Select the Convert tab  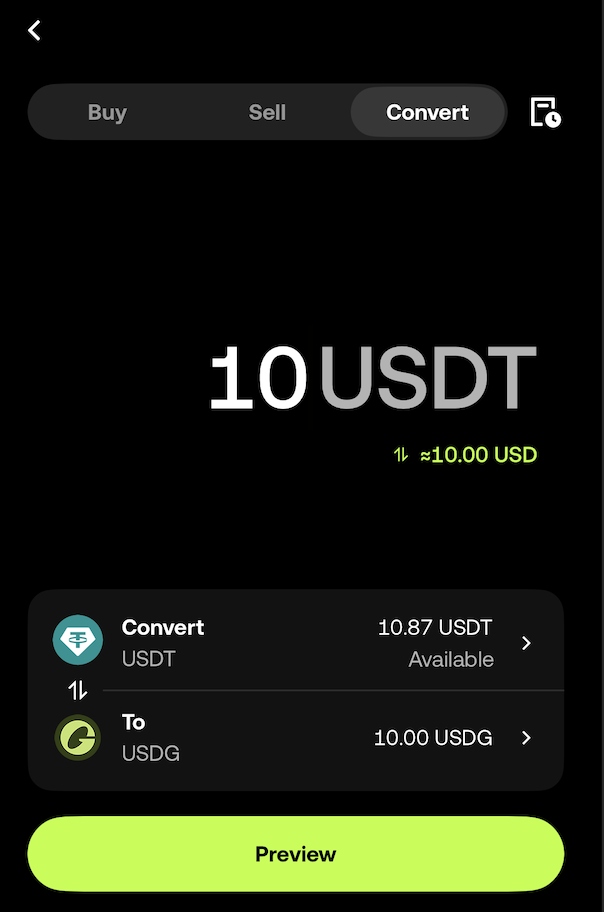point(427,112)
